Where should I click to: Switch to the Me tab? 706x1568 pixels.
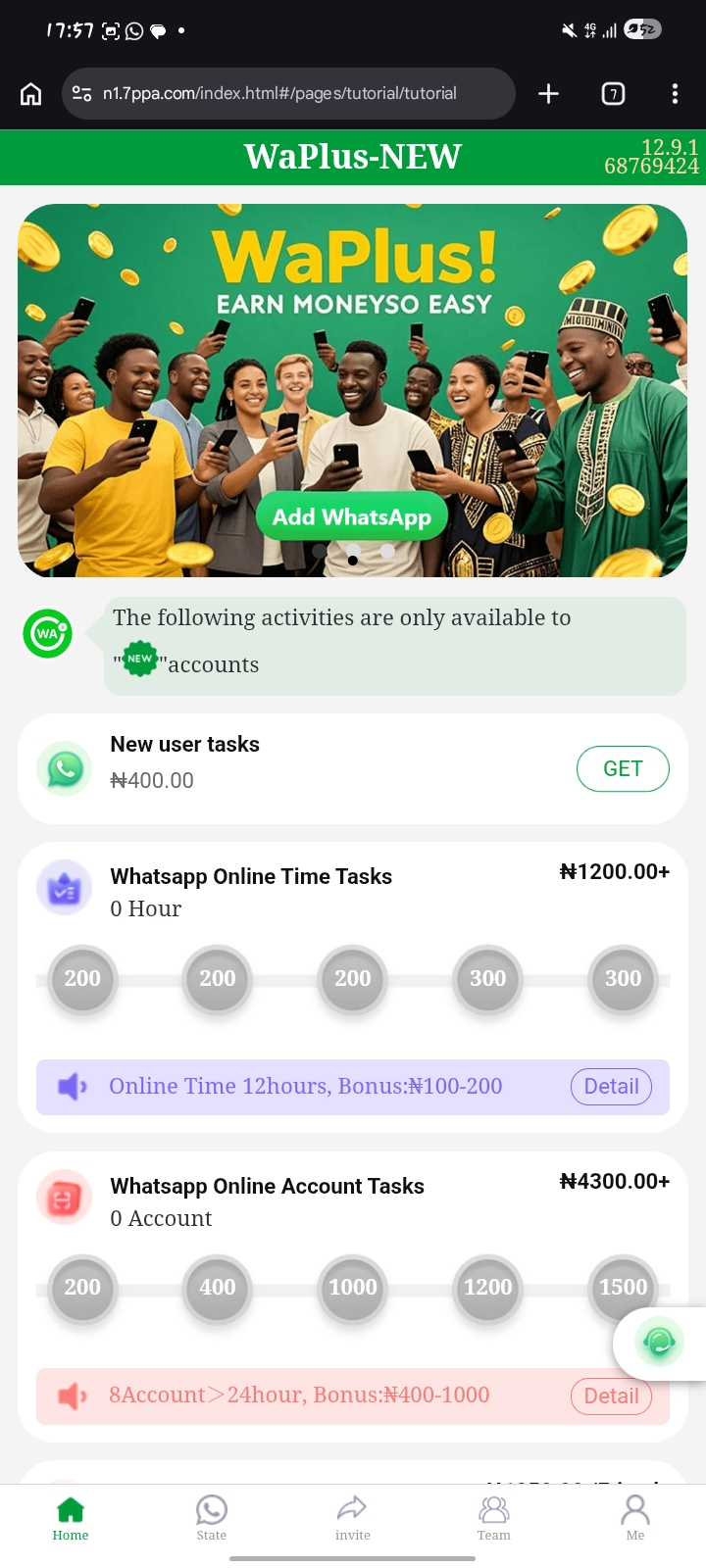635,1517
